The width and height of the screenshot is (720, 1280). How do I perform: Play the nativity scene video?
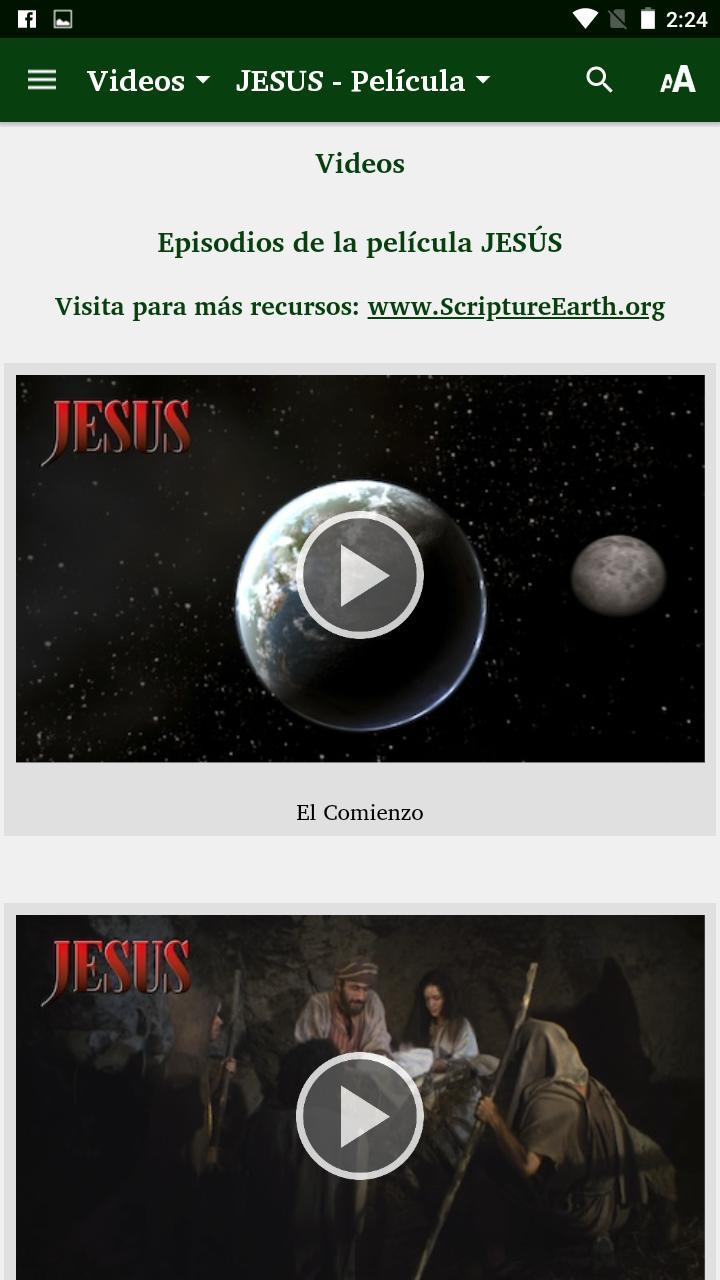pos(360,1115)
